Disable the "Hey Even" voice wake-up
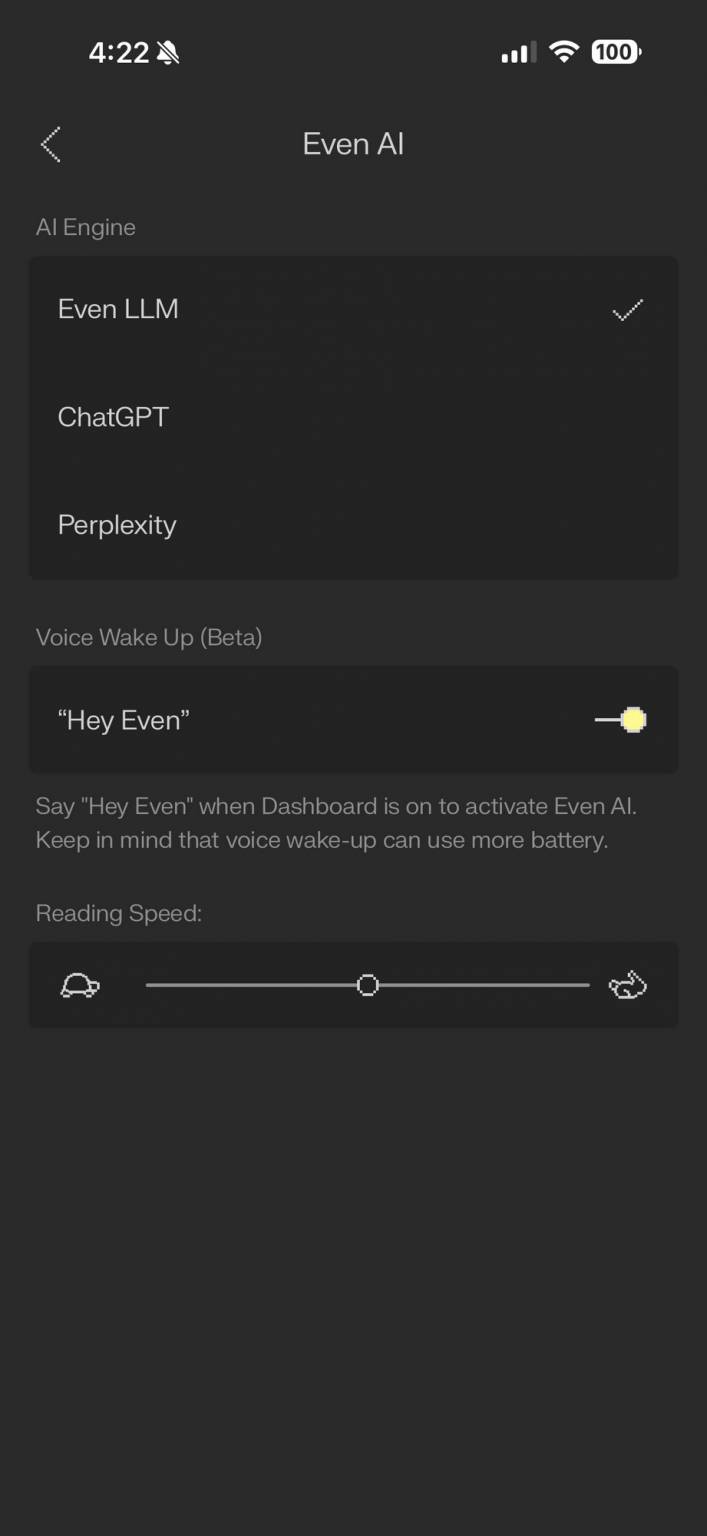Image resolution: width=707 pixels, height=1536 pixels. point(622,720)
